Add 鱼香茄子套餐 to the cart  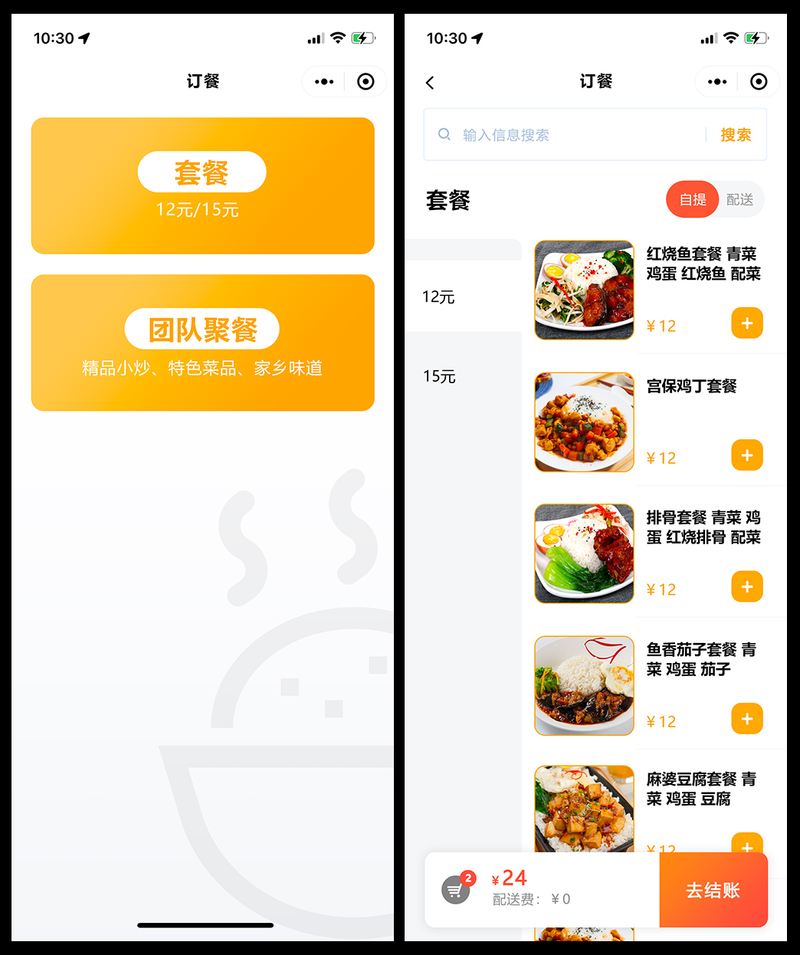click(x=747, y=718)
